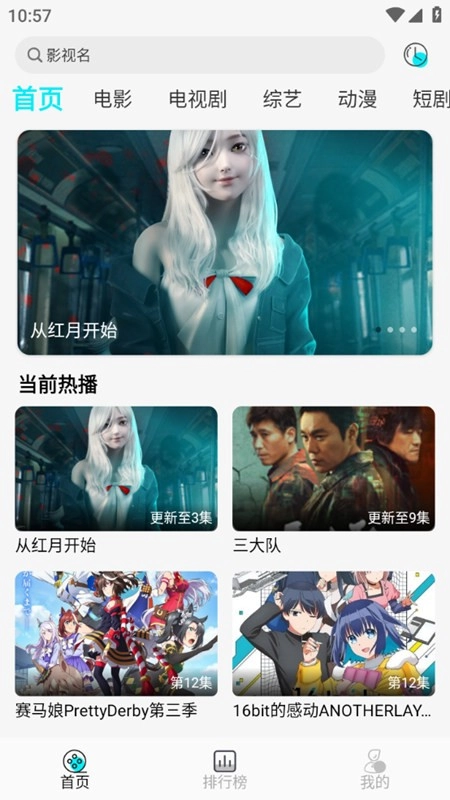Open the 从红月开始 featured banner

(x=225, y=242)
